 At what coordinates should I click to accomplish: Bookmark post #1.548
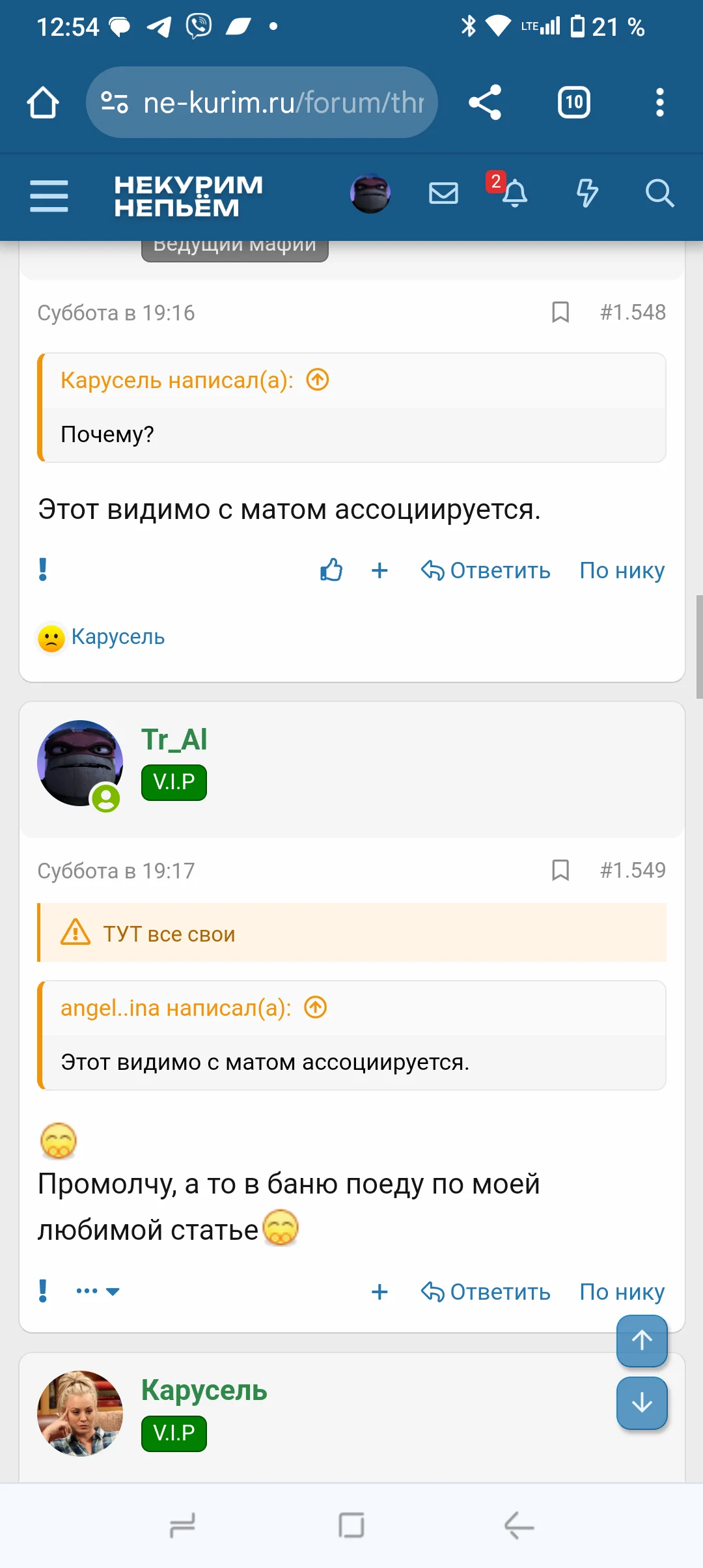[560, 313]
